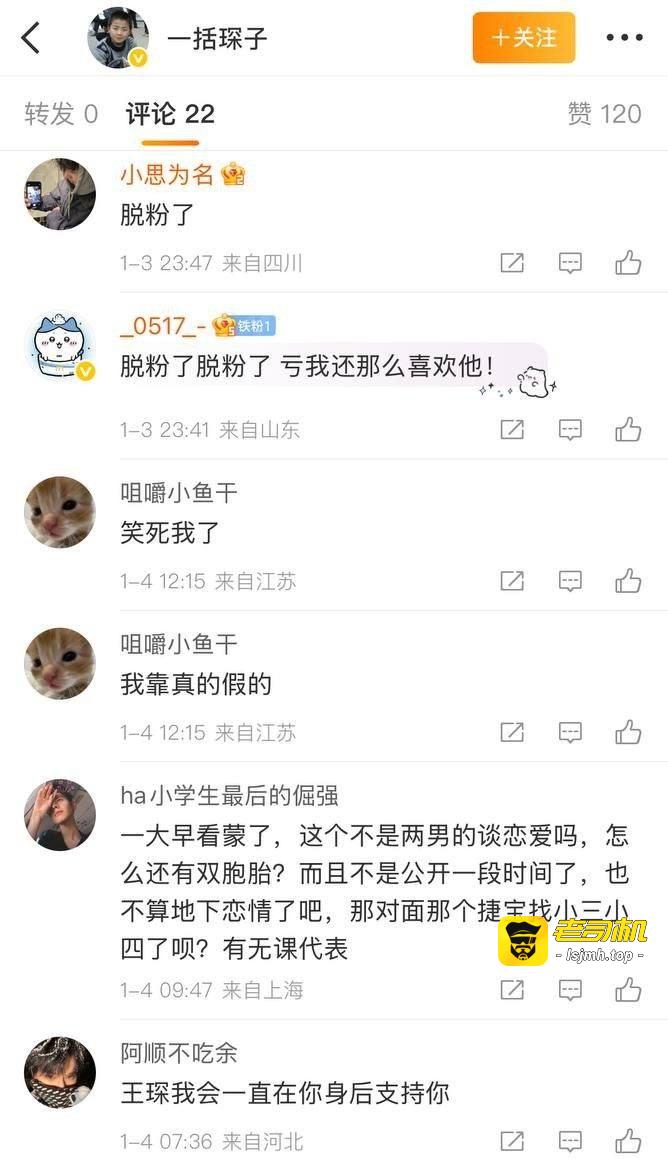Follow 一括琛子 with the 关注 button
This screenshot has height=1159, width=668.
tap(524, 38)
